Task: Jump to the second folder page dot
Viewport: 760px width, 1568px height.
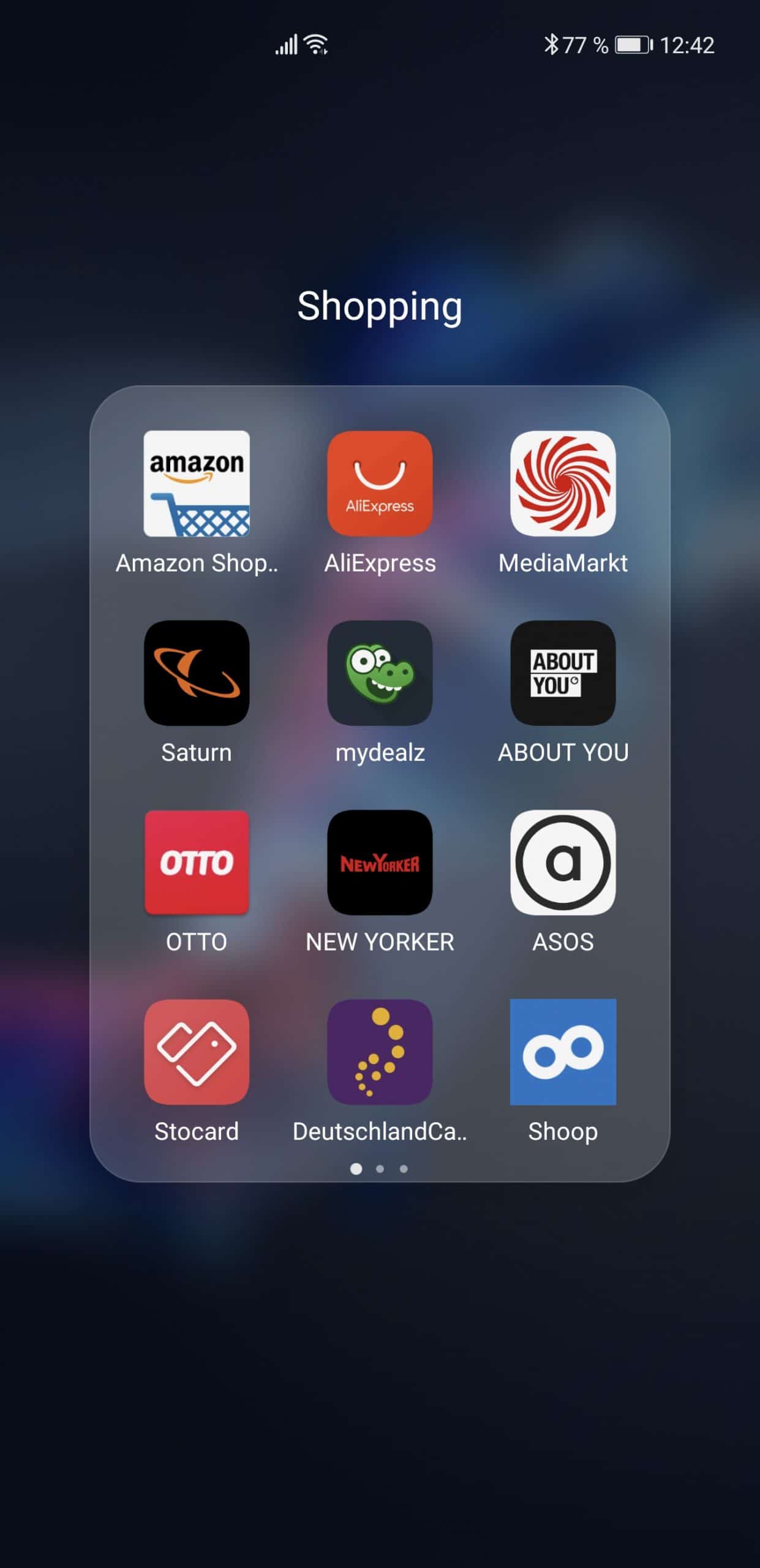Action: [x=380, y=1169]
